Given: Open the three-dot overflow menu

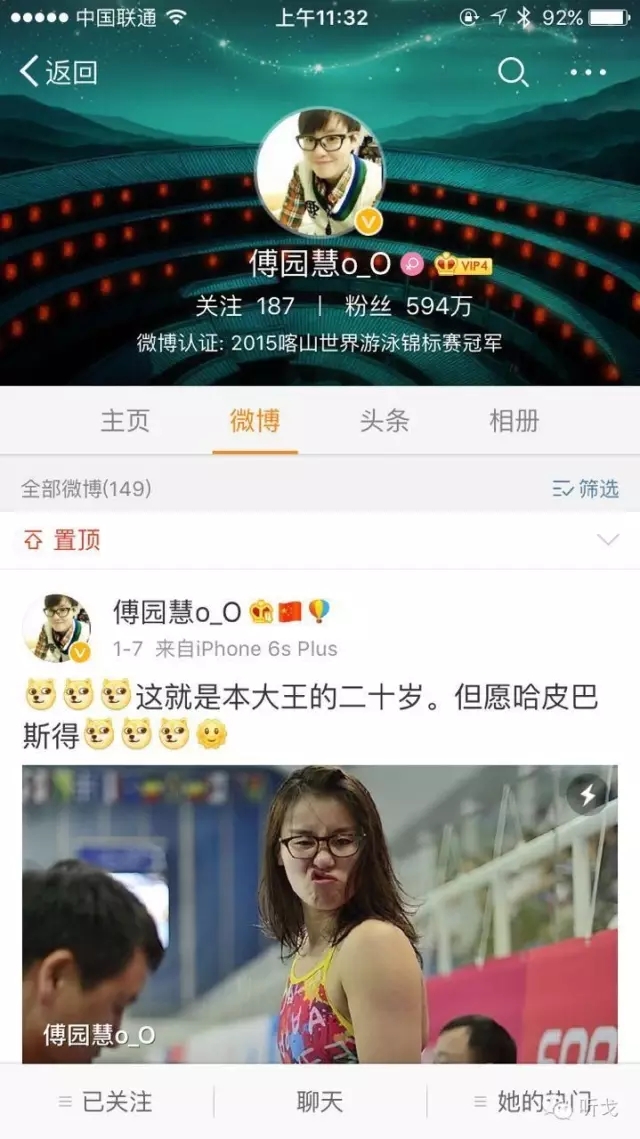Looking at the screenshot, I should 588,72.
